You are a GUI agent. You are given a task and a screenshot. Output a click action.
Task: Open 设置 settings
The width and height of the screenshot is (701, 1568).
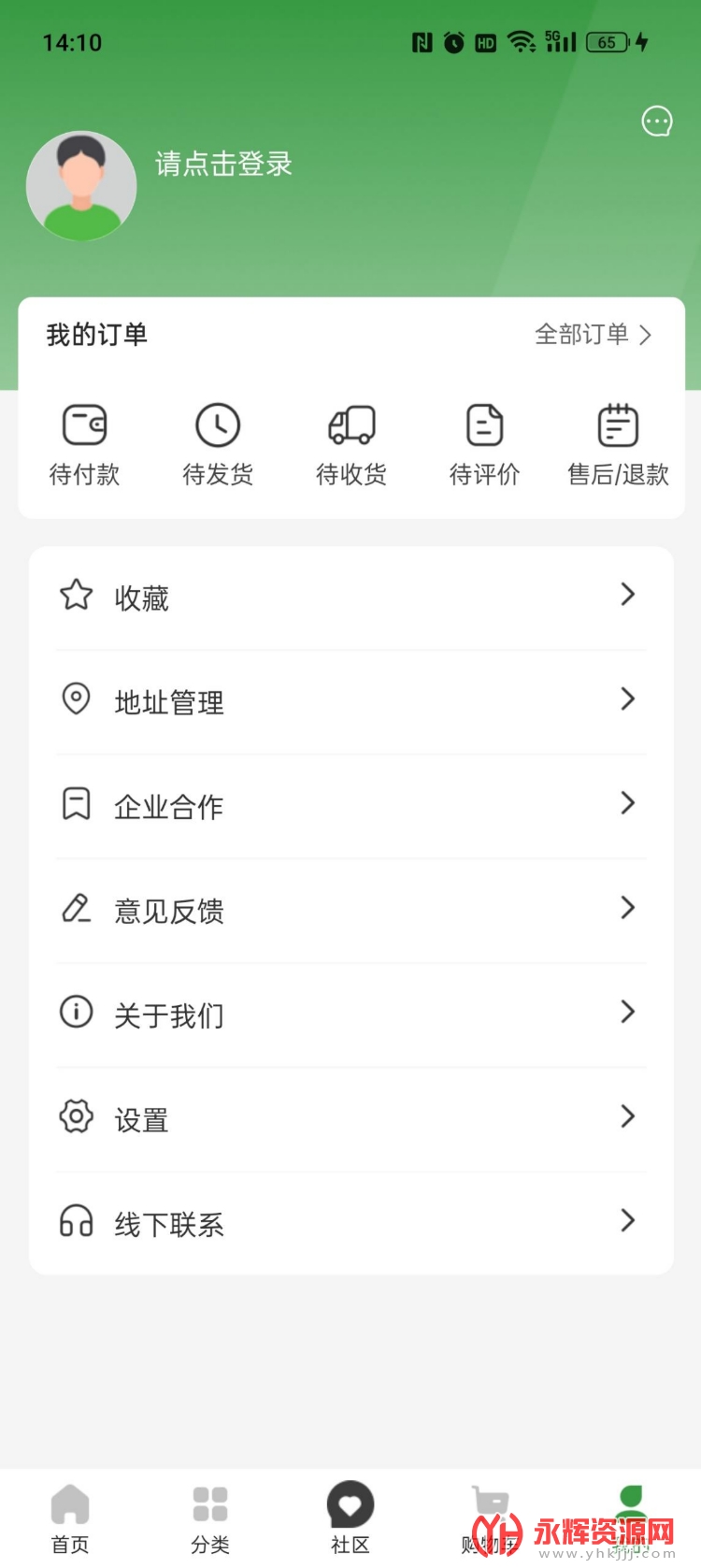(351, 1118)
